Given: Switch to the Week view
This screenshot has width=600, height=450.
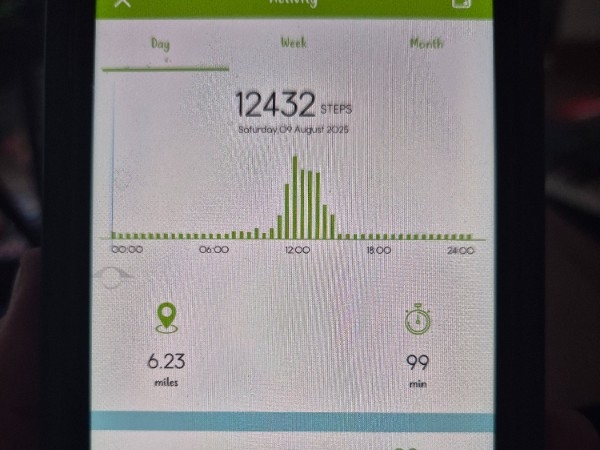Looking at the screenshot, I should [x=293, y=43].
